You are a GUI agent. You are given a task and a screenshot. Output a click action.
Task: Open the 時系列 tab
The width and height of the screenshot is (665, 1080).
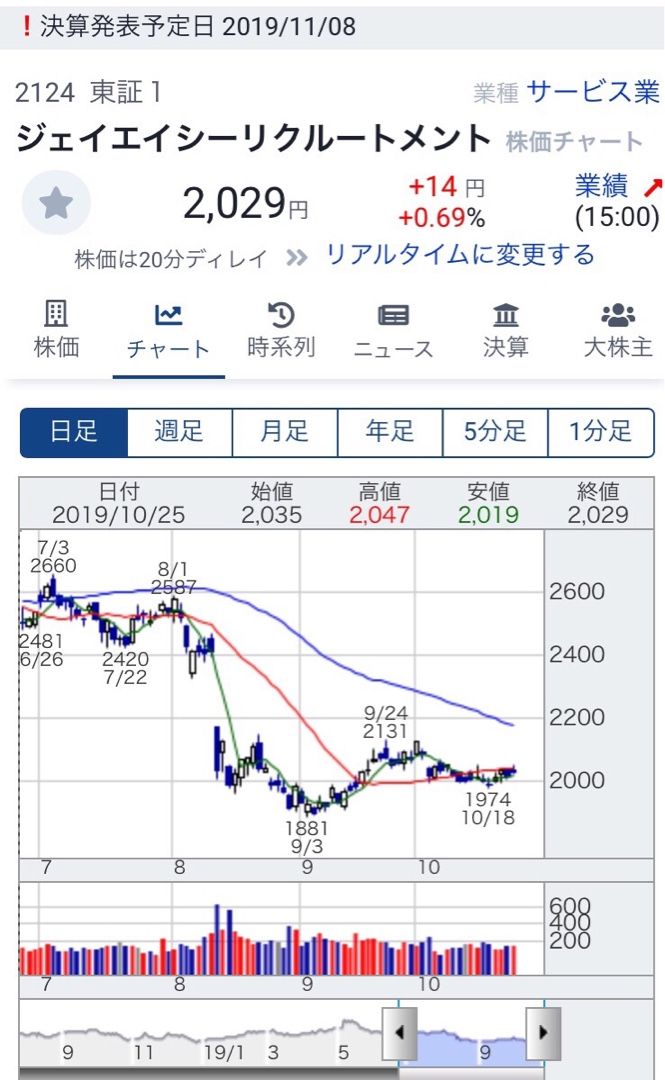(x=281, y=329)
